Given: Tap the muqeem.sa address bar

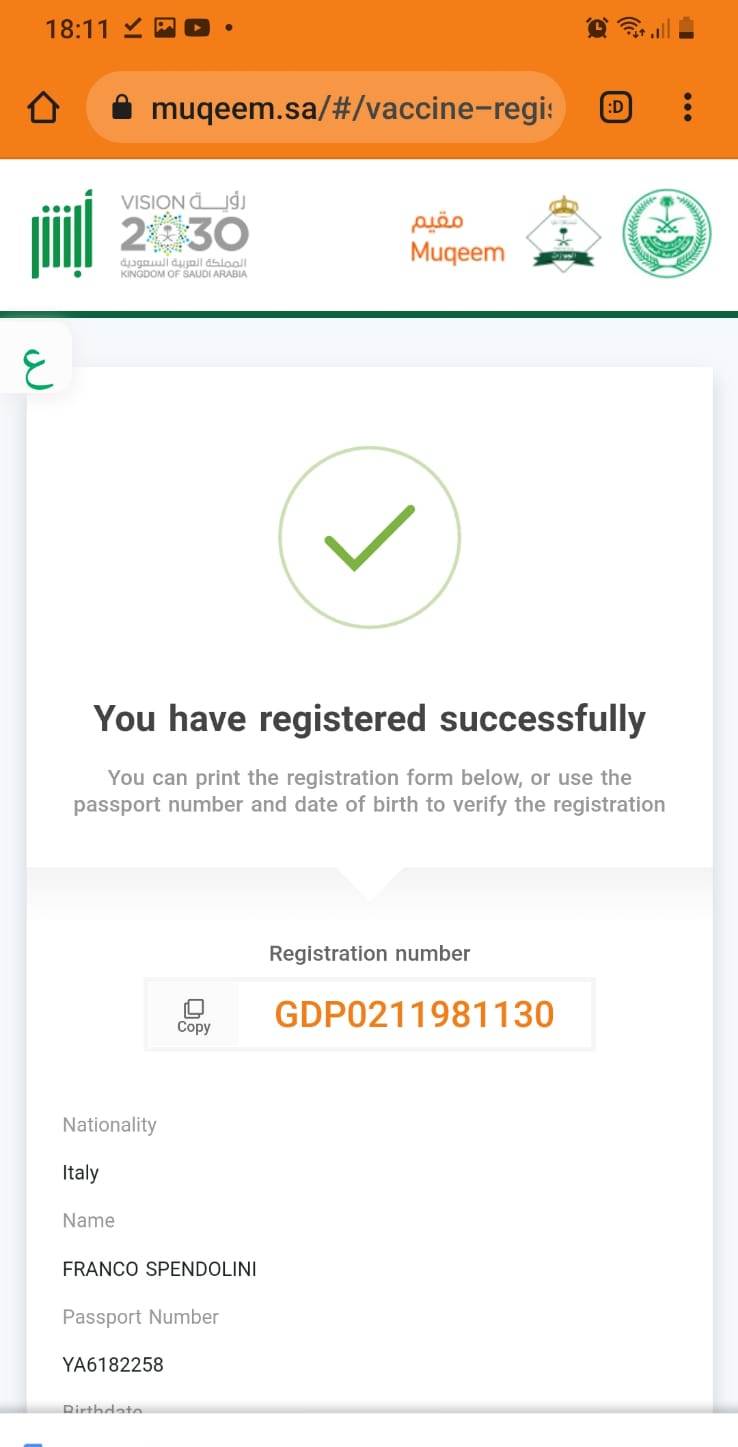Looking at the screenshot, I should (326, 108).
